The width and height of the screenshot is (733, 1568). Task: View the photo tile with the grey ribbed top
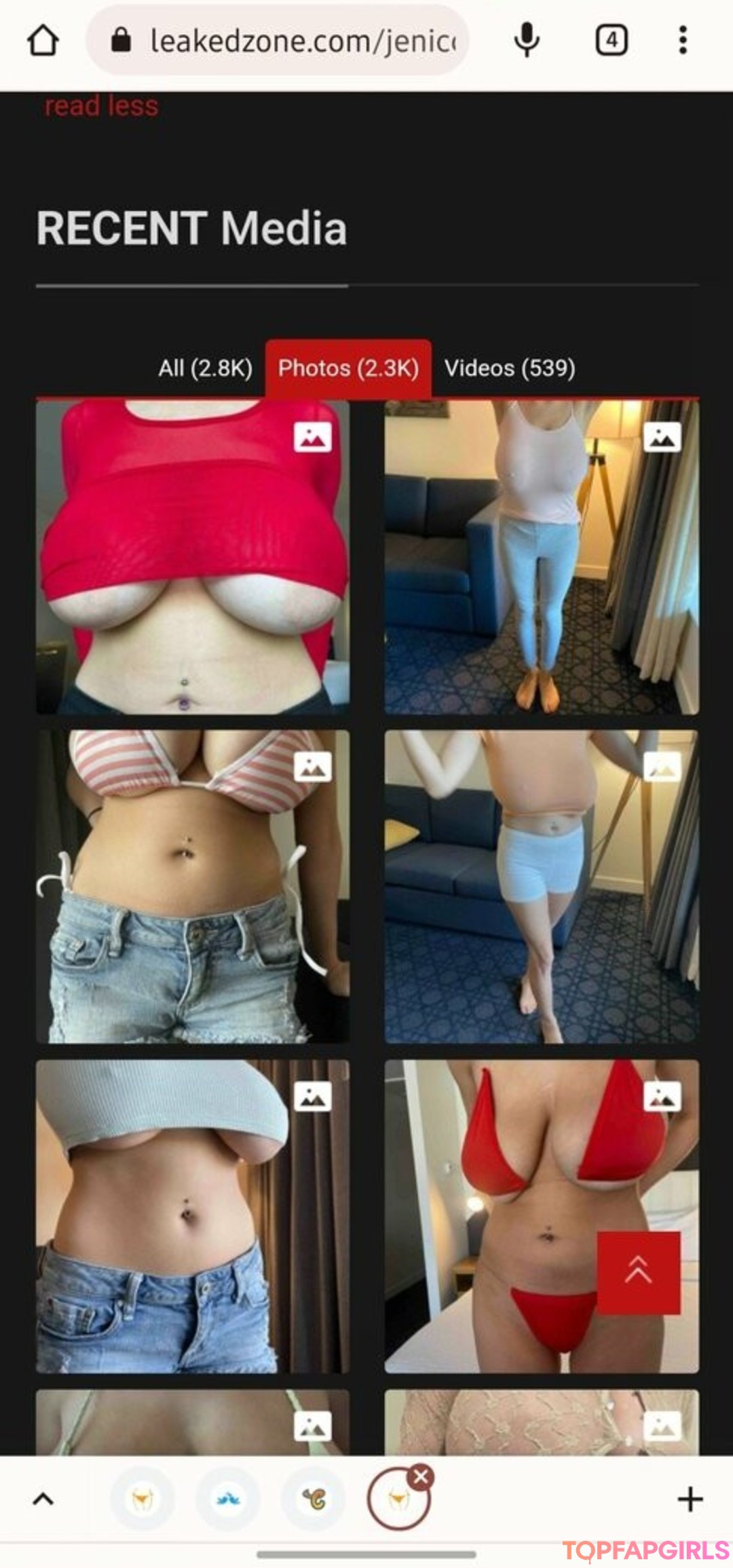[193, 1216]
